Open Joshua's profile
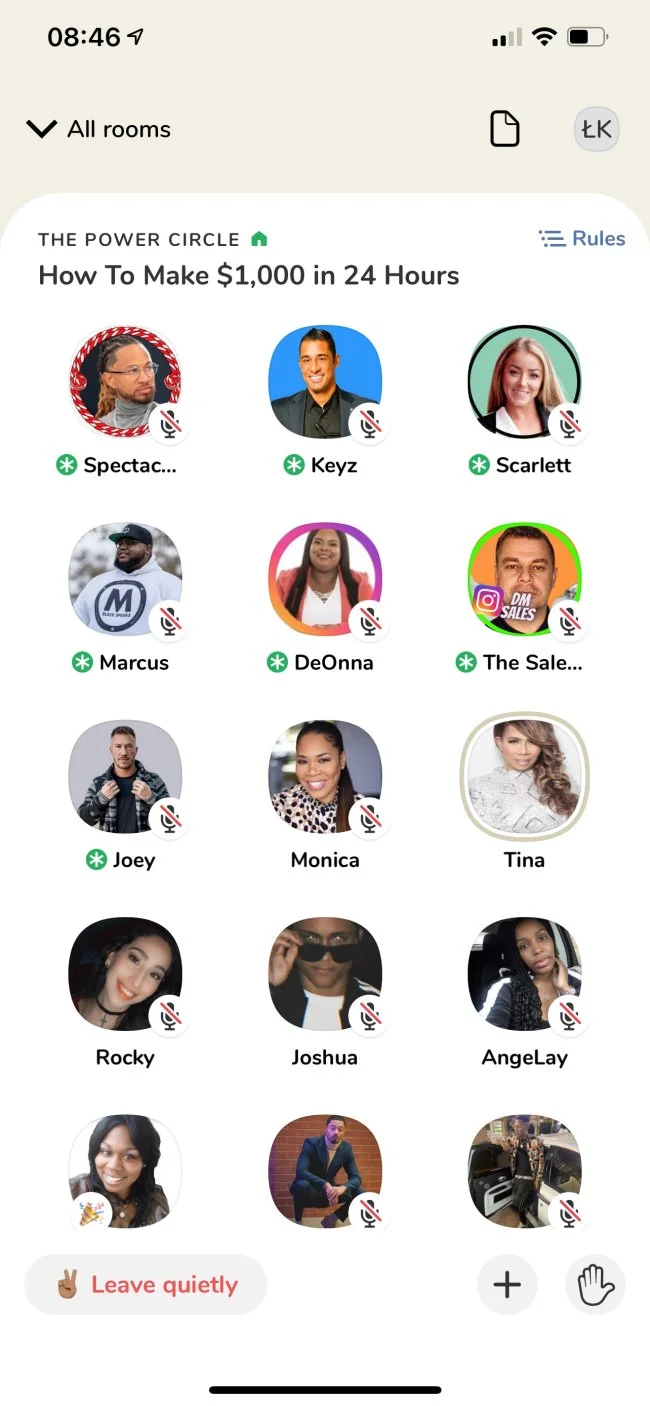 point(325,974)
